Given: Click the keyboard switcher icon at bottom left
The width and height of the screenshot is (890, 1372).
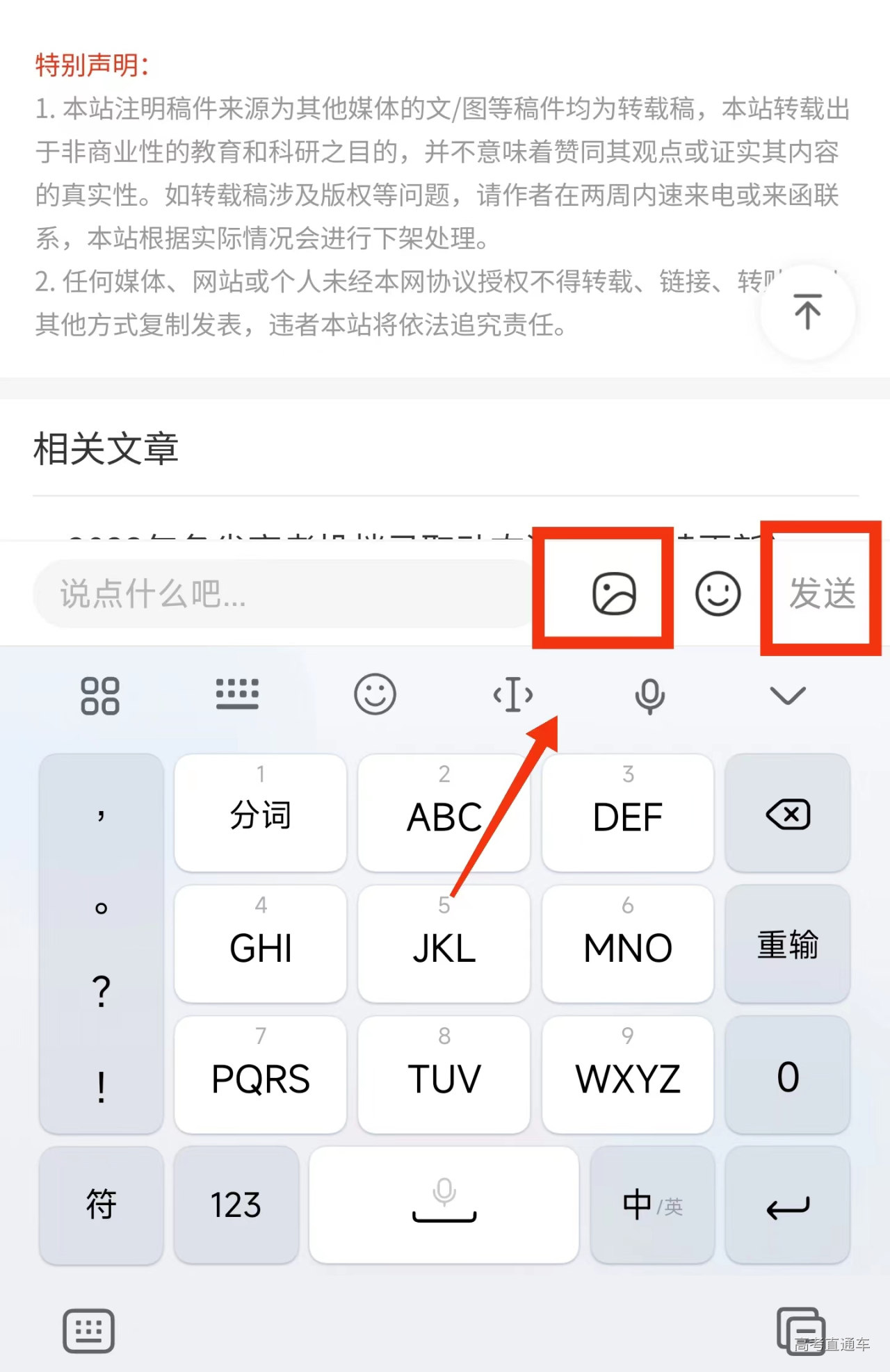Looking at the screenshot, I should tap(89, 1330).
